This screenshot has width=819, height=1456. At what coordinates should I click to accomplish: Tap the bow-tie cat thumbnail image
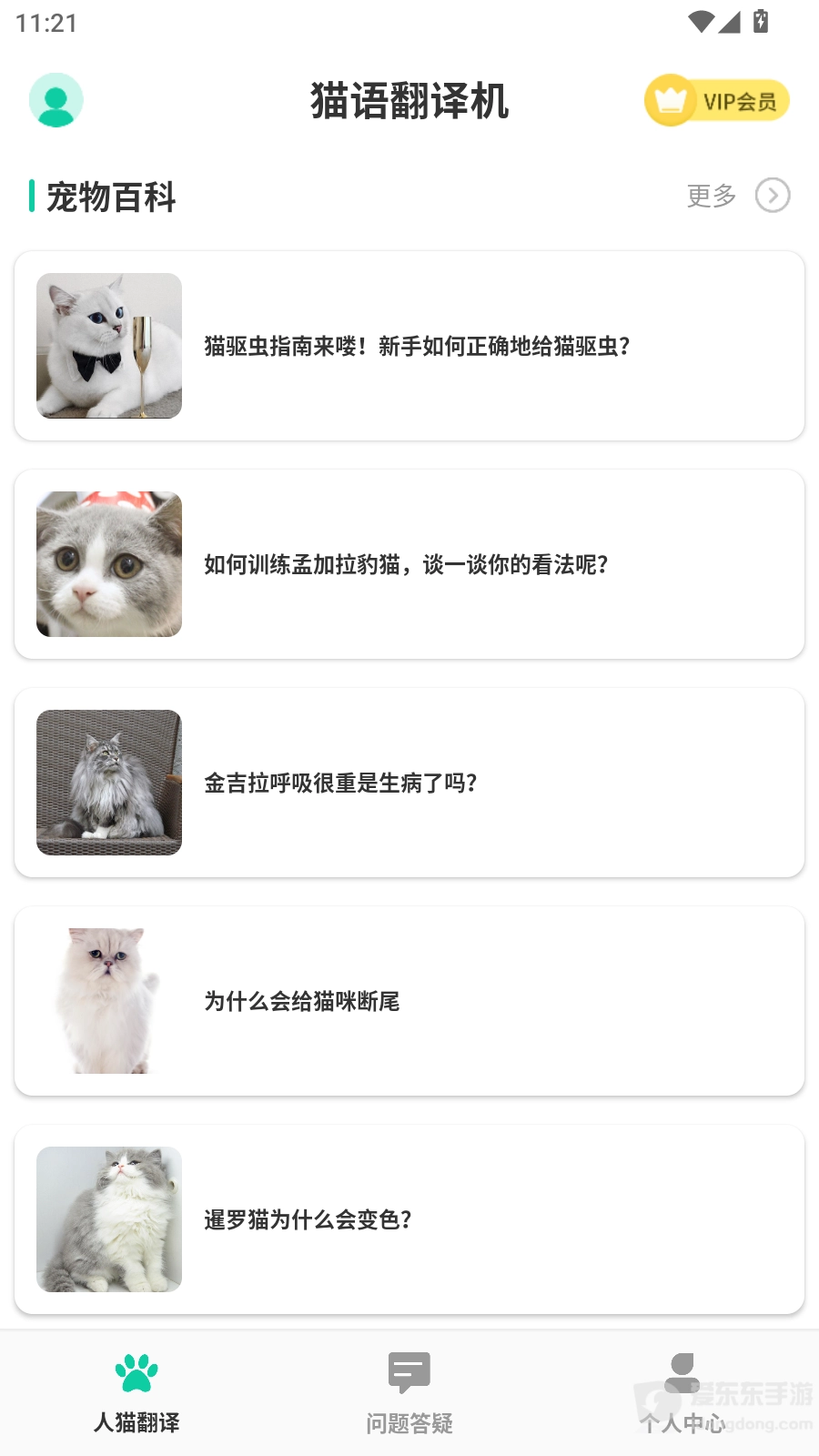(x=108, y=346)
